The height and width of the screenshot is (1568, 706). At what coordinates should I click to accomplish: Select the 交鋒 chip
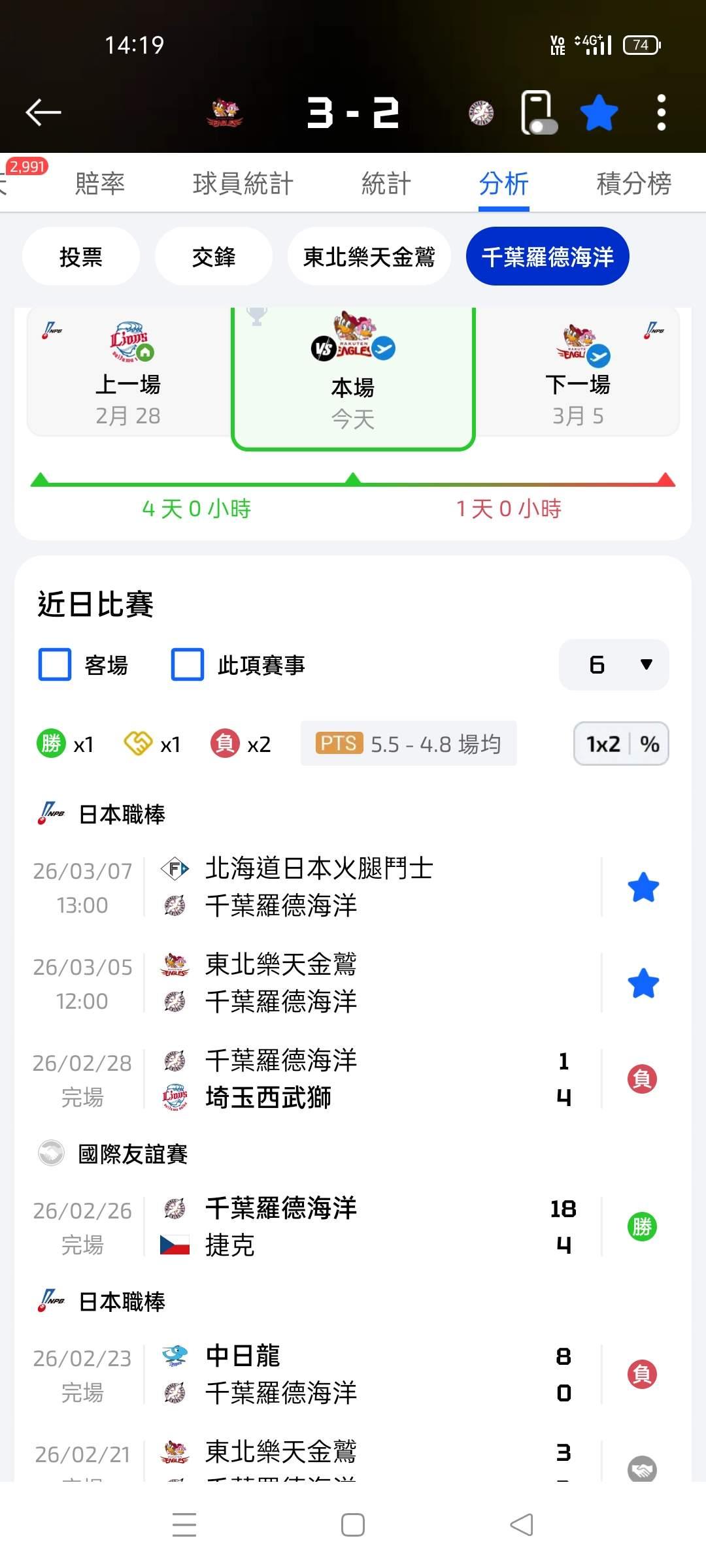[214, 257]
